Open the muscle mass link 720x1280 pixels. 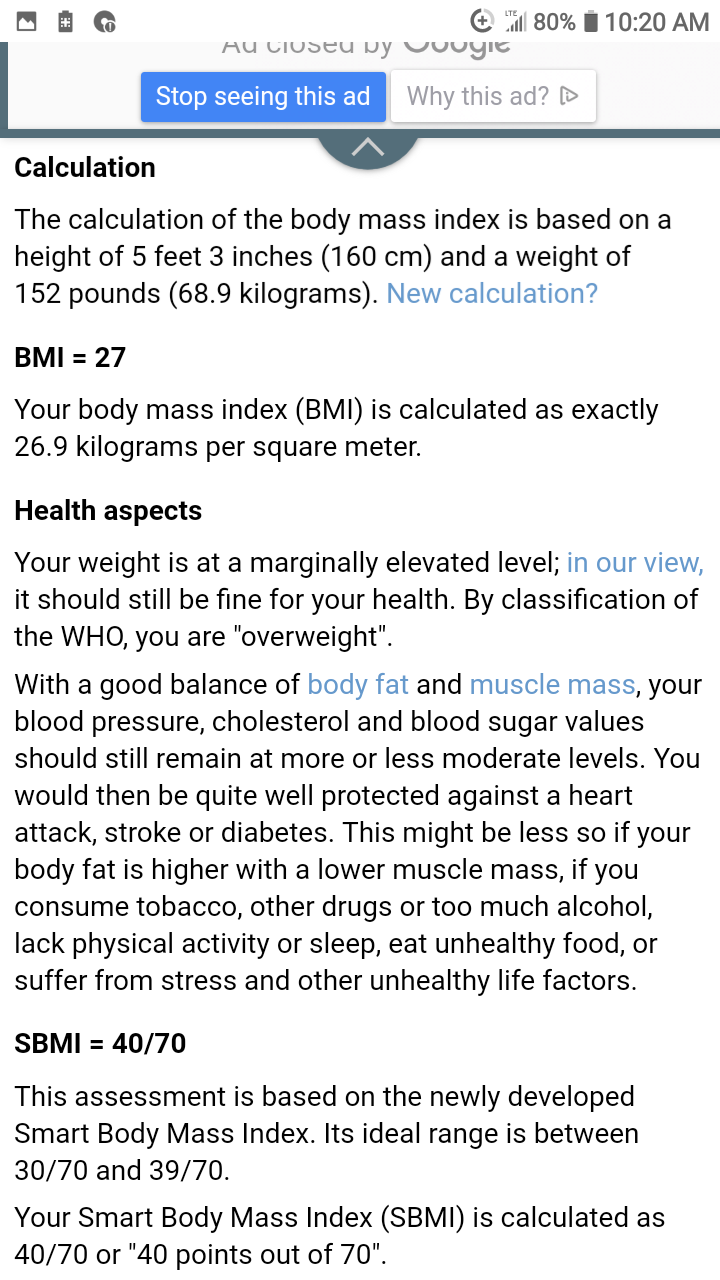point(552,685)
